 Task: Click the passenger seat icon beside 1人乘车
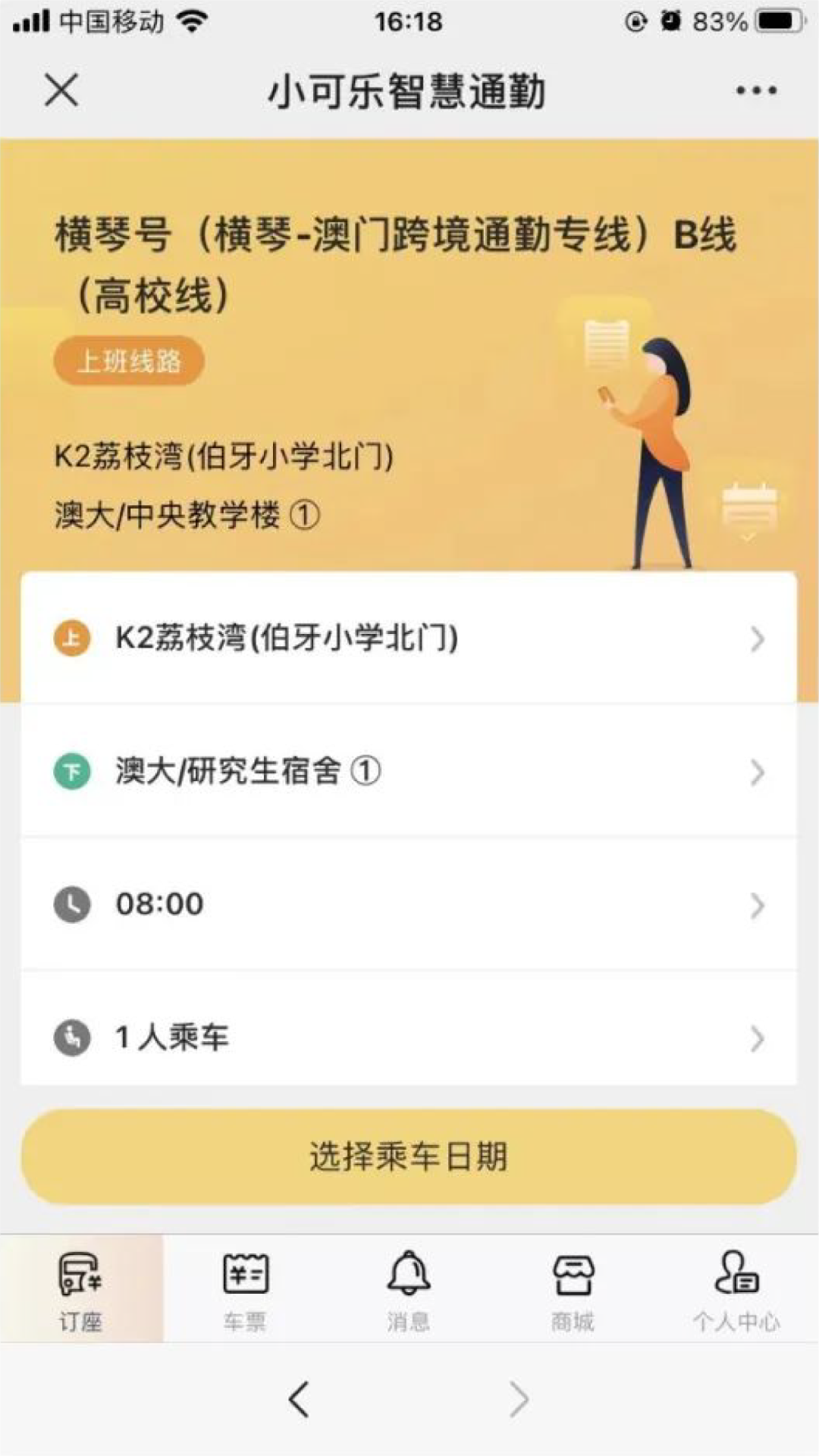[x=71, y=1037]
